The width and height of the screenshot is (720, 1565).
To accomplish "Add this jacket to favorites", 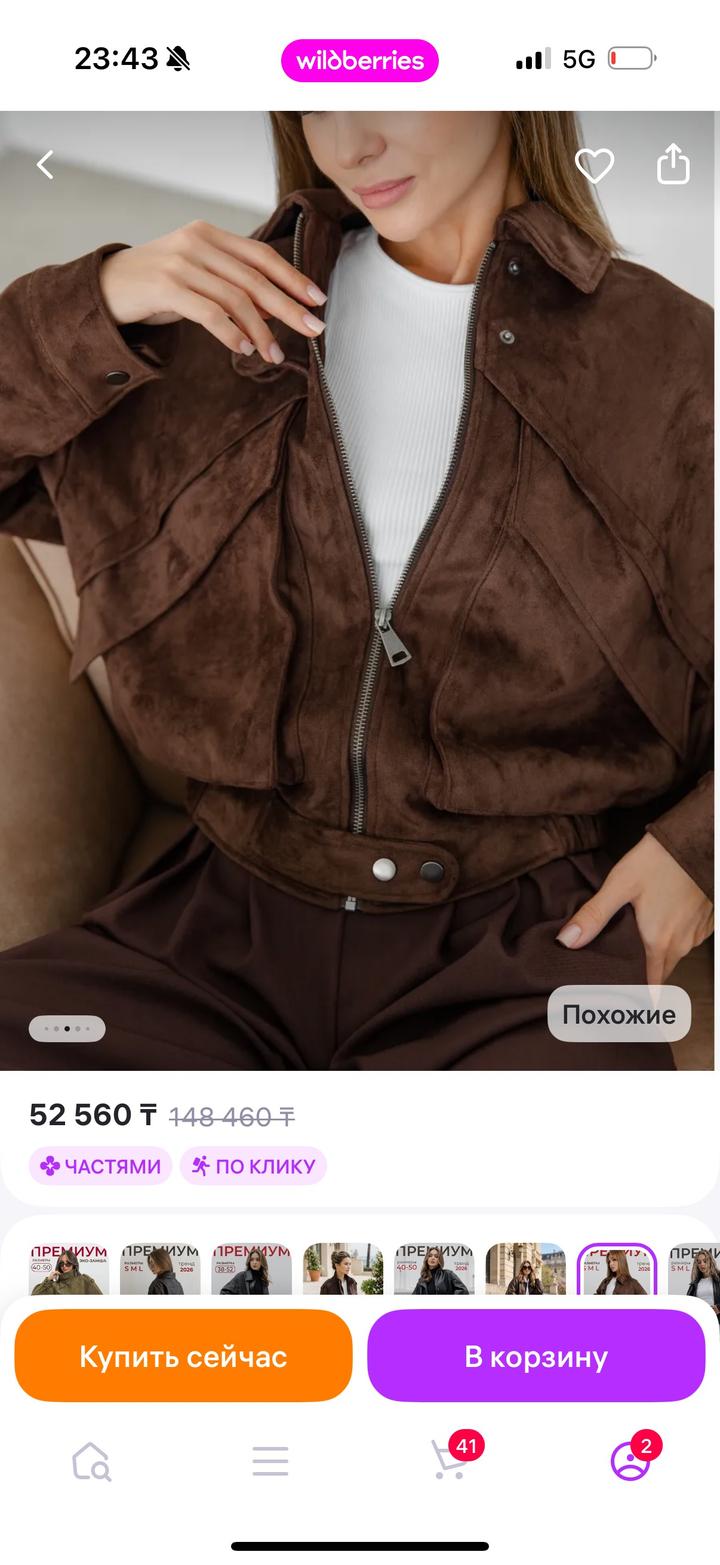I will click(x=594, y=166).
